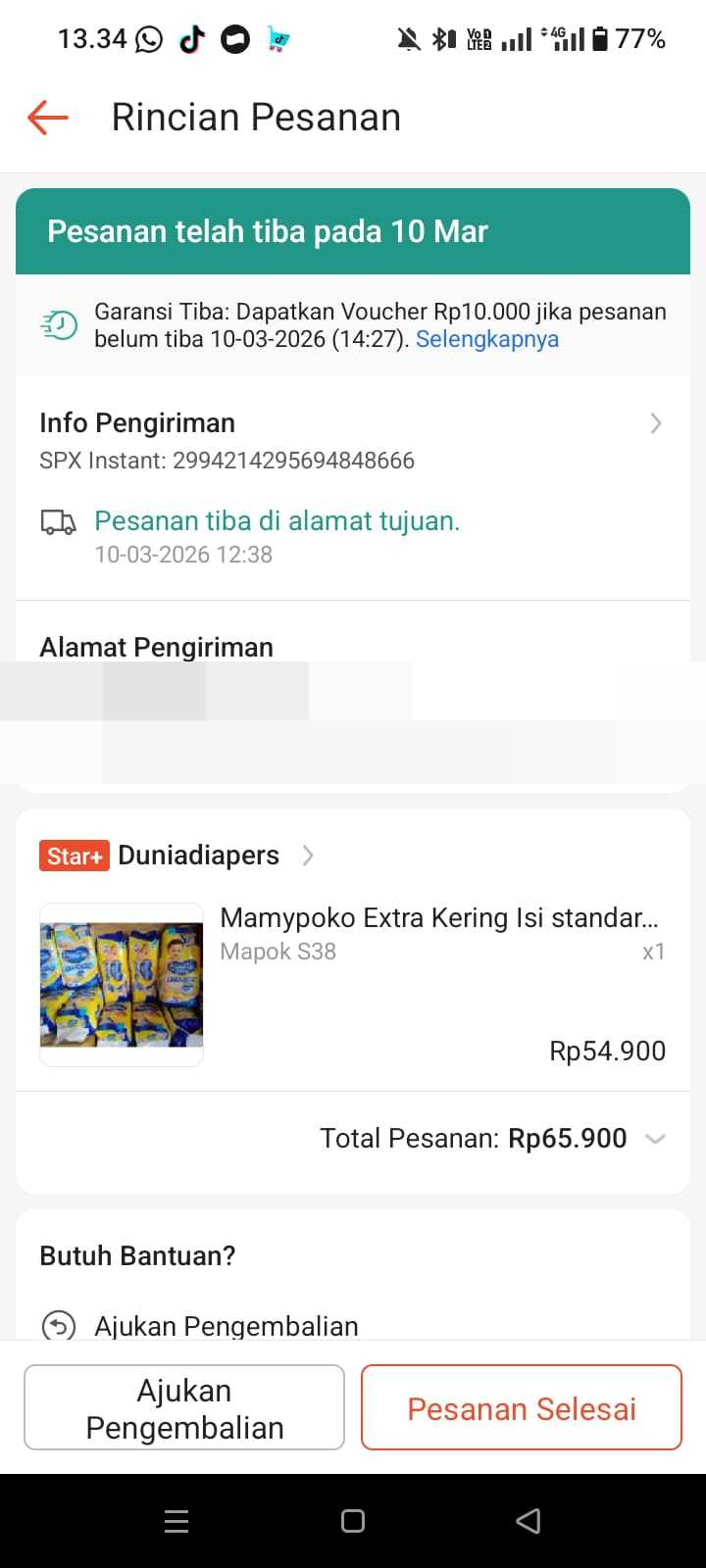Image resolution: width=706 pixels, height=1568 pixels.
Task: Confirm with Pesanan Selesai button
Action: 522,1408
